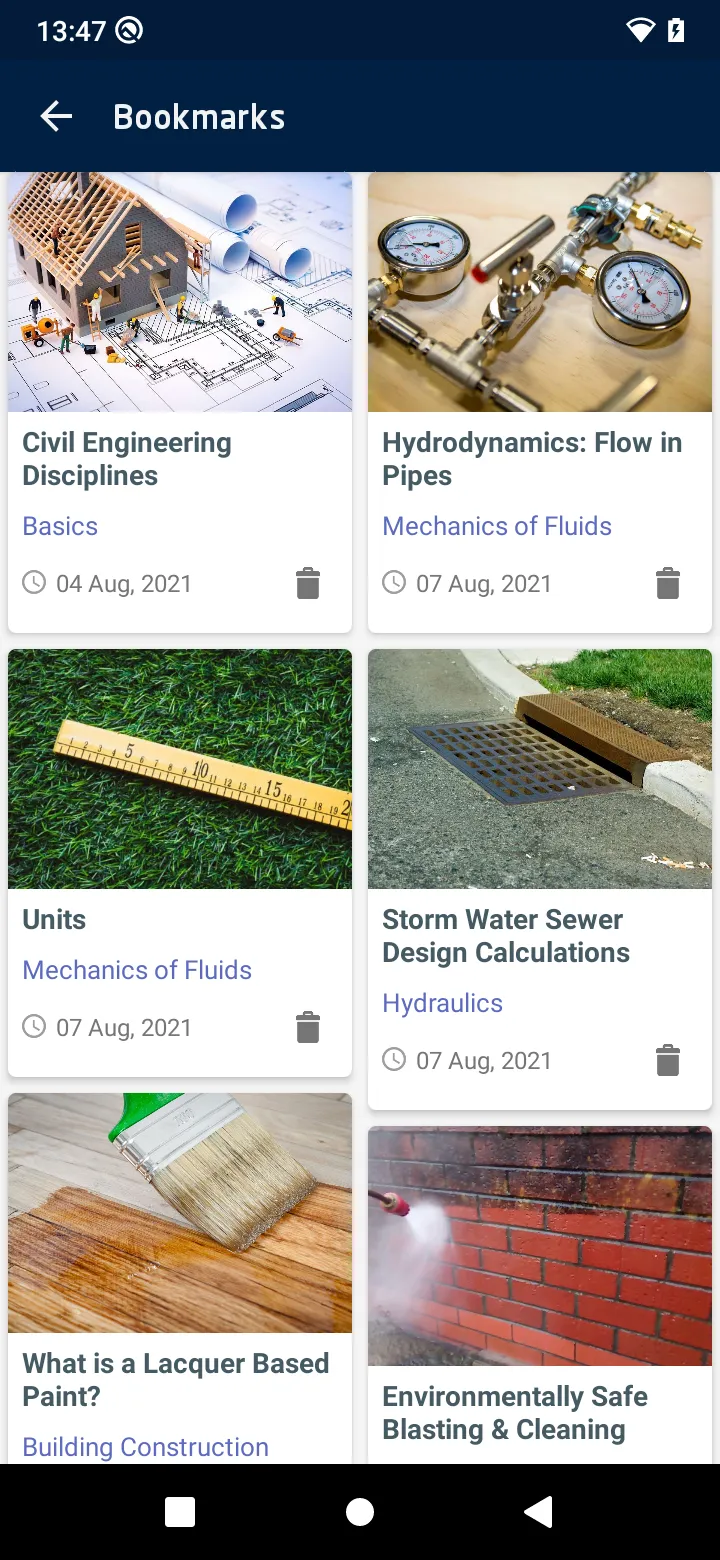
Task: Click the clock icon beside 04 Aug, 2021
Action: tap(32, 583)
